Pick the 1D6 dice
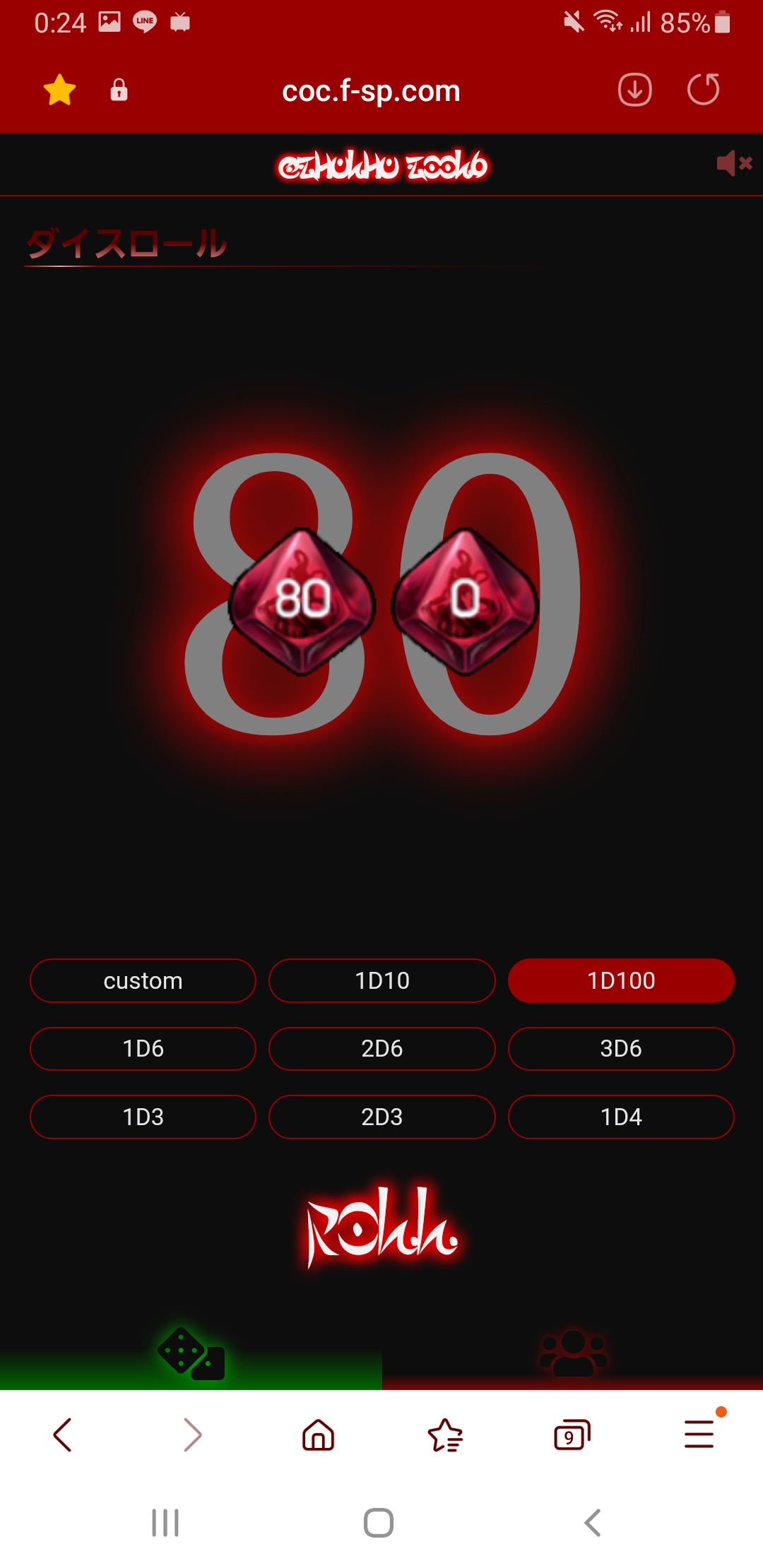 point(143,1048)
